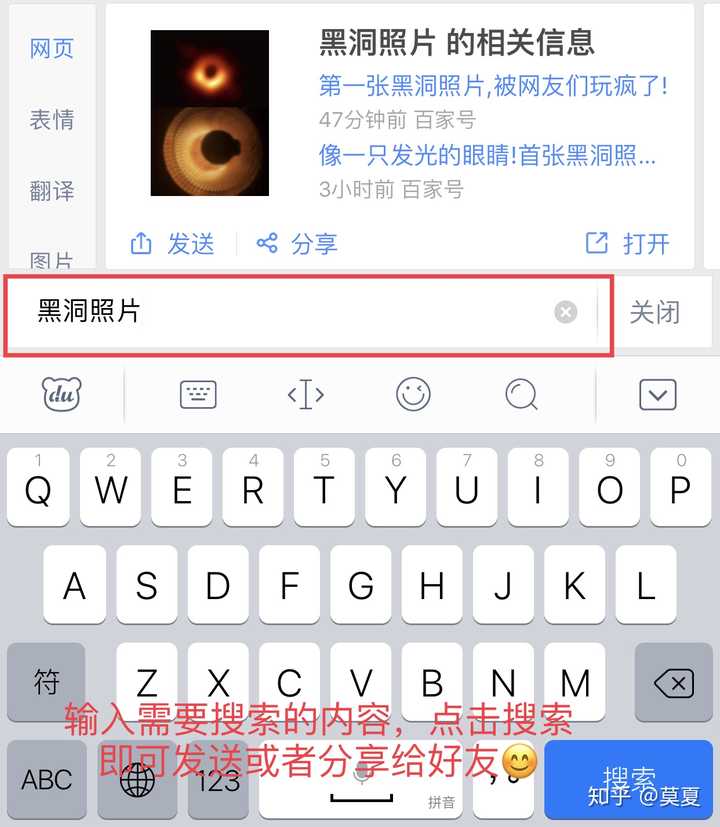Image resolution: width=720 pixels, height=827 pixels.
Task: Open the cursor move tool
Action: pyautogui.click(x=306, y=395)
